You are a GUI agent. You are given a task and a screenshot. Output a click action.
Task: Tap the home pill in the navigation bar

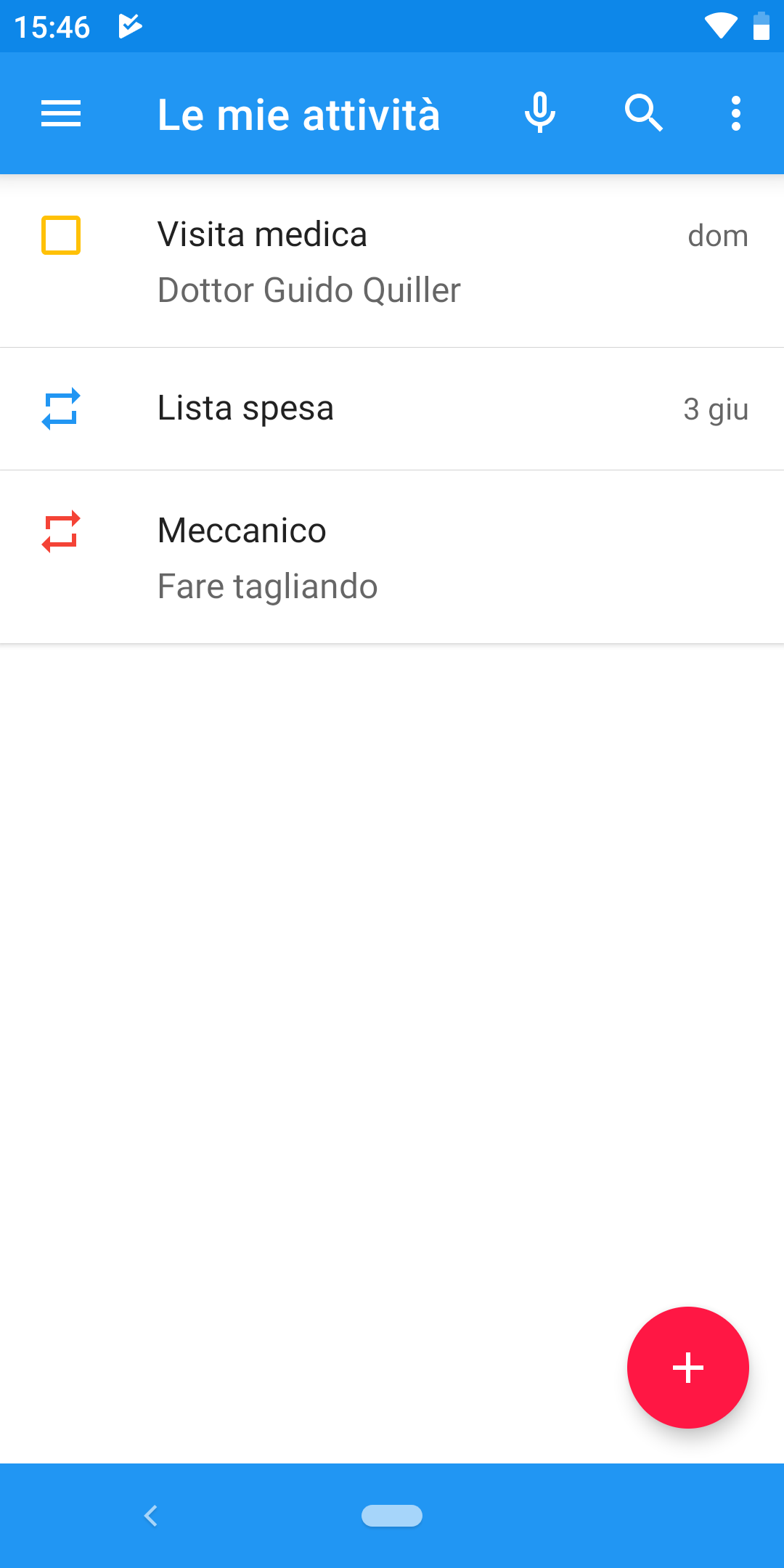(392, 1516)
